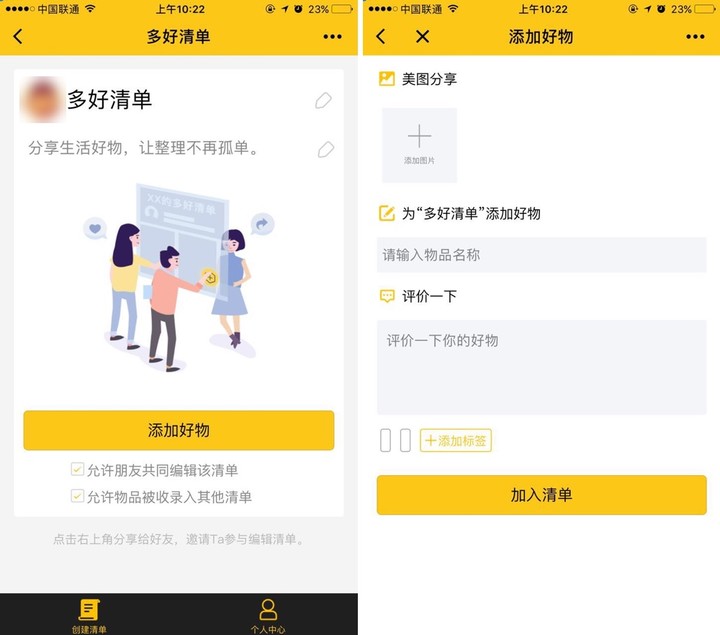
Task: Close the 添加好物 page with X
Action: 422,37
